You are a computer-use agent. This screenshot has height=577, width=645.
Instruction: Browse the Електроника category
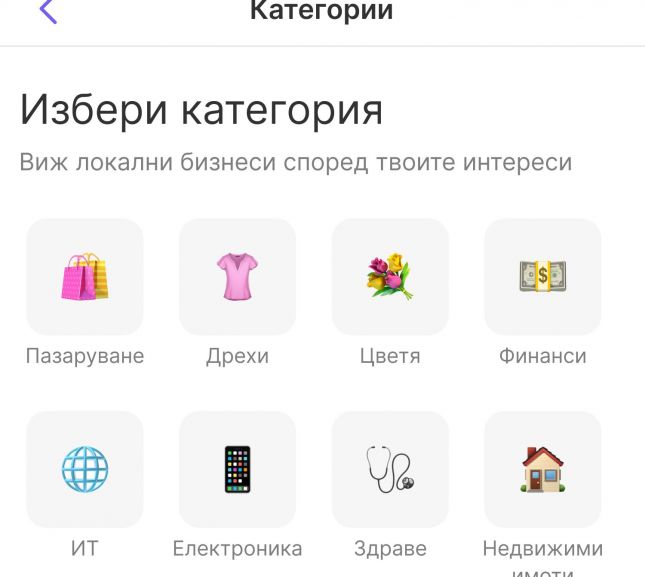(x=237, y=469)
